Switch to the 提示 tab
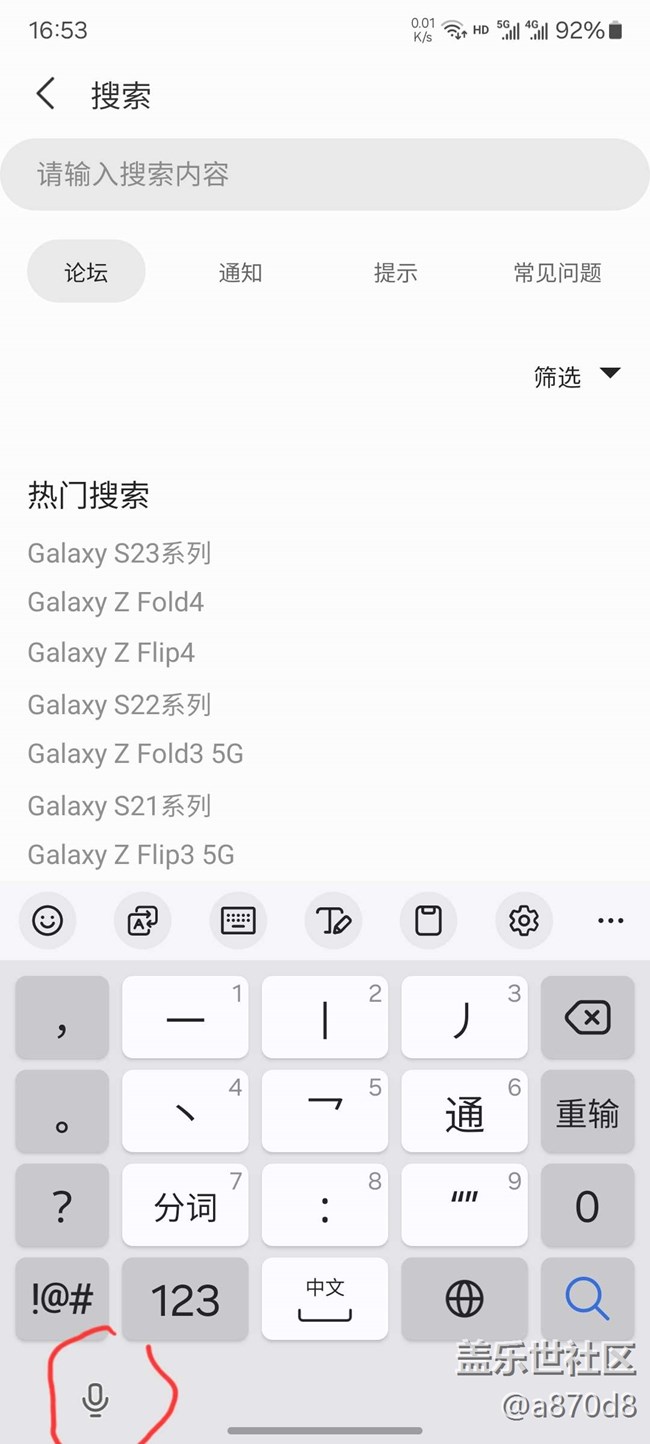Screen dimensions: 650x1444 396,272
